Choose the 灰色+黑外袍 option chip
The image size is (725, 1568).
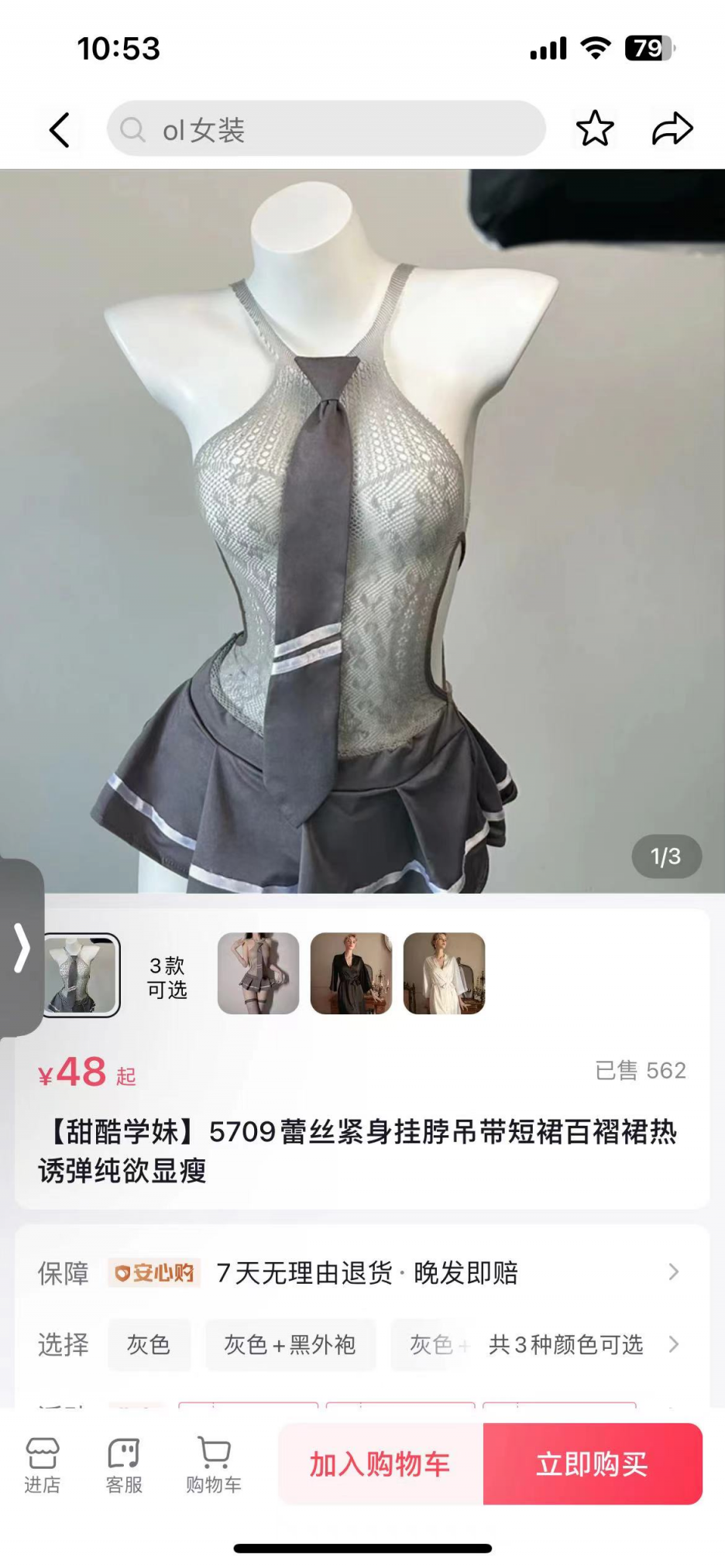[x=290, y=1344]
